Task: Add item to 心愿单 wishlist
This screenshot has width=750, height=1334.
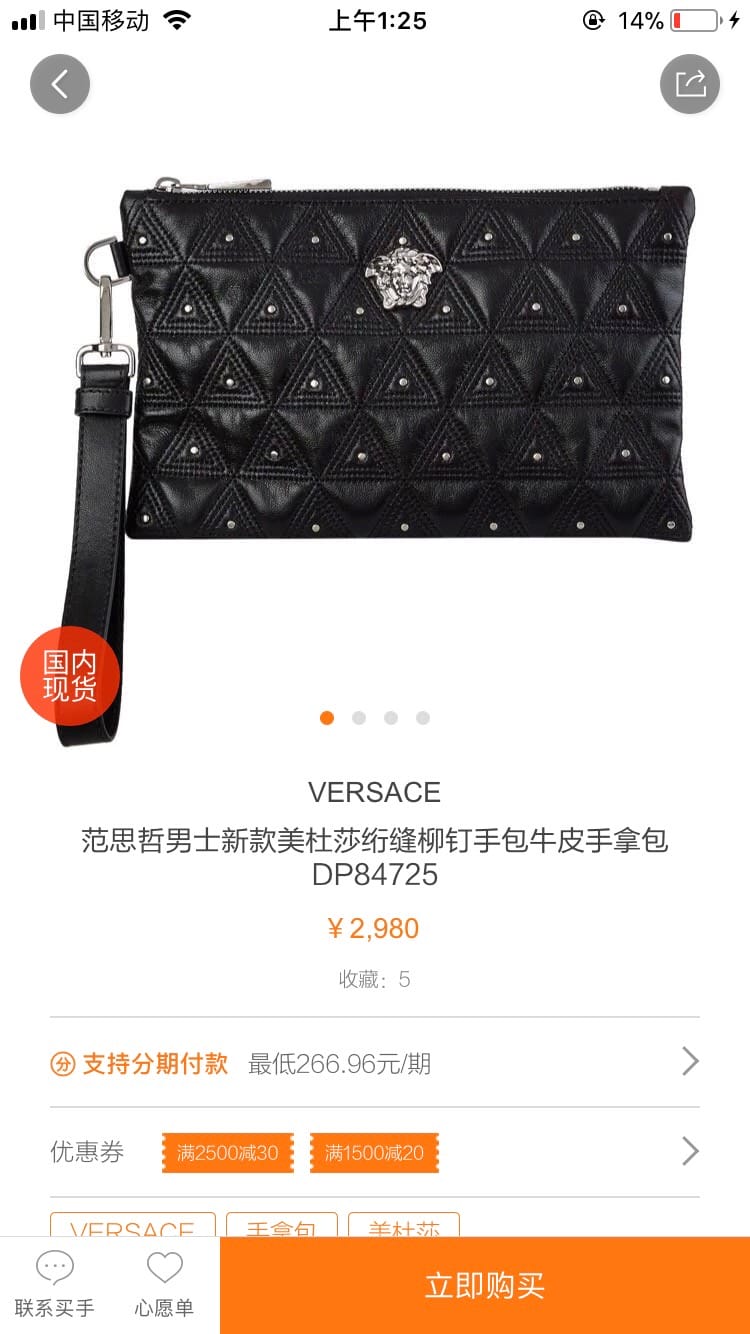Action: (164, 1285)
